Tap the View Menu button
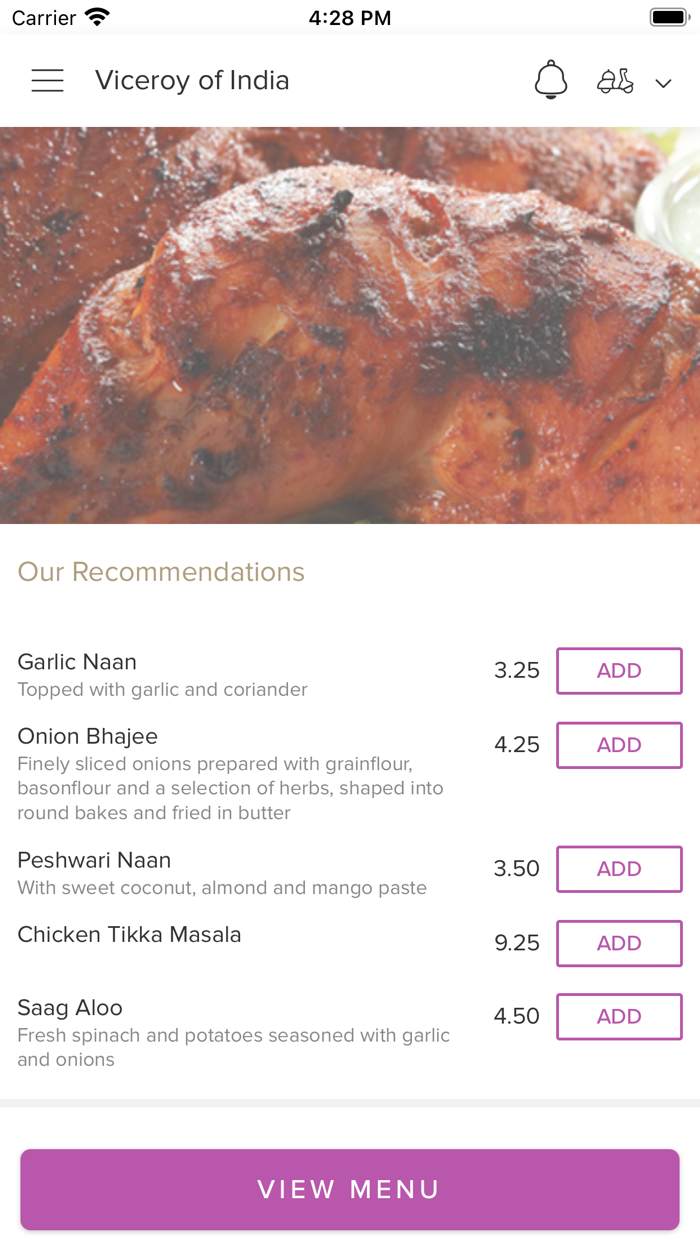The image size is (700, 1244). [x=350, y=1189]
